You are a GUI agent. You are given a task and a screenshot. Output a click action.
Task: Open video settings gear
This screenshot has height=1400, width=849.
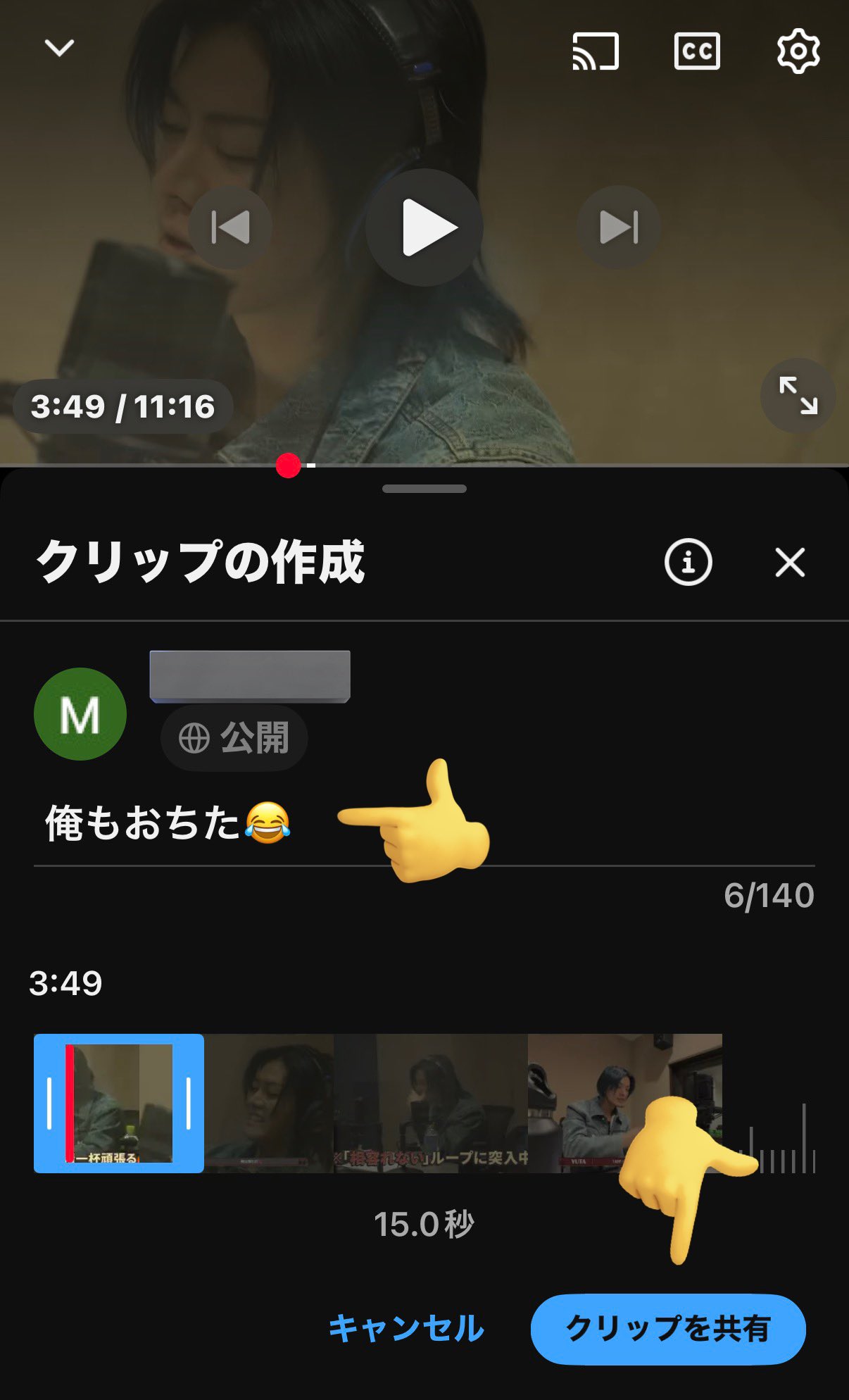click(798, 51)
